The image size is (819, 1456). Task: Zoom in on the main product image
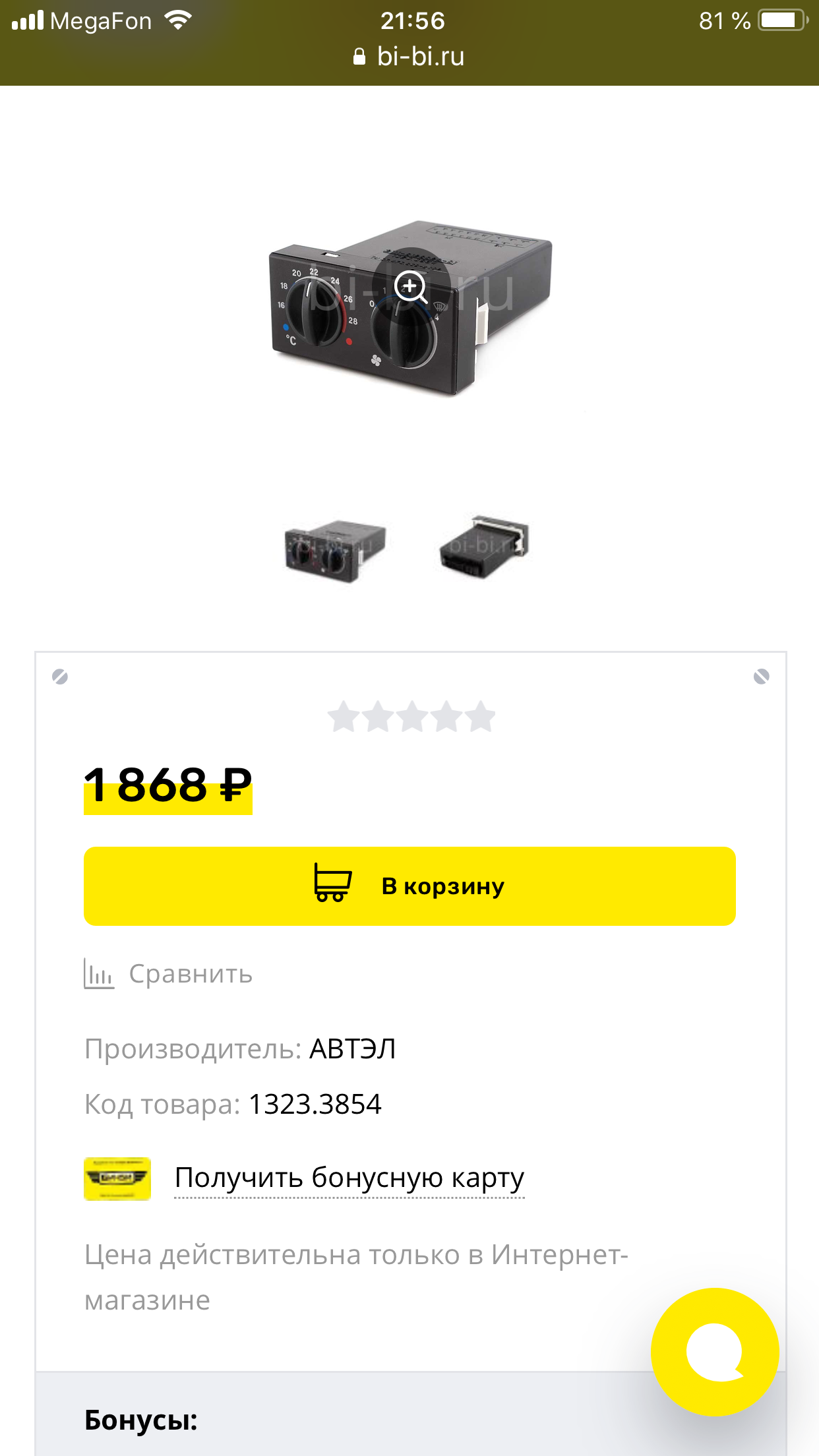pyautogui.click(x=410, y=287)
